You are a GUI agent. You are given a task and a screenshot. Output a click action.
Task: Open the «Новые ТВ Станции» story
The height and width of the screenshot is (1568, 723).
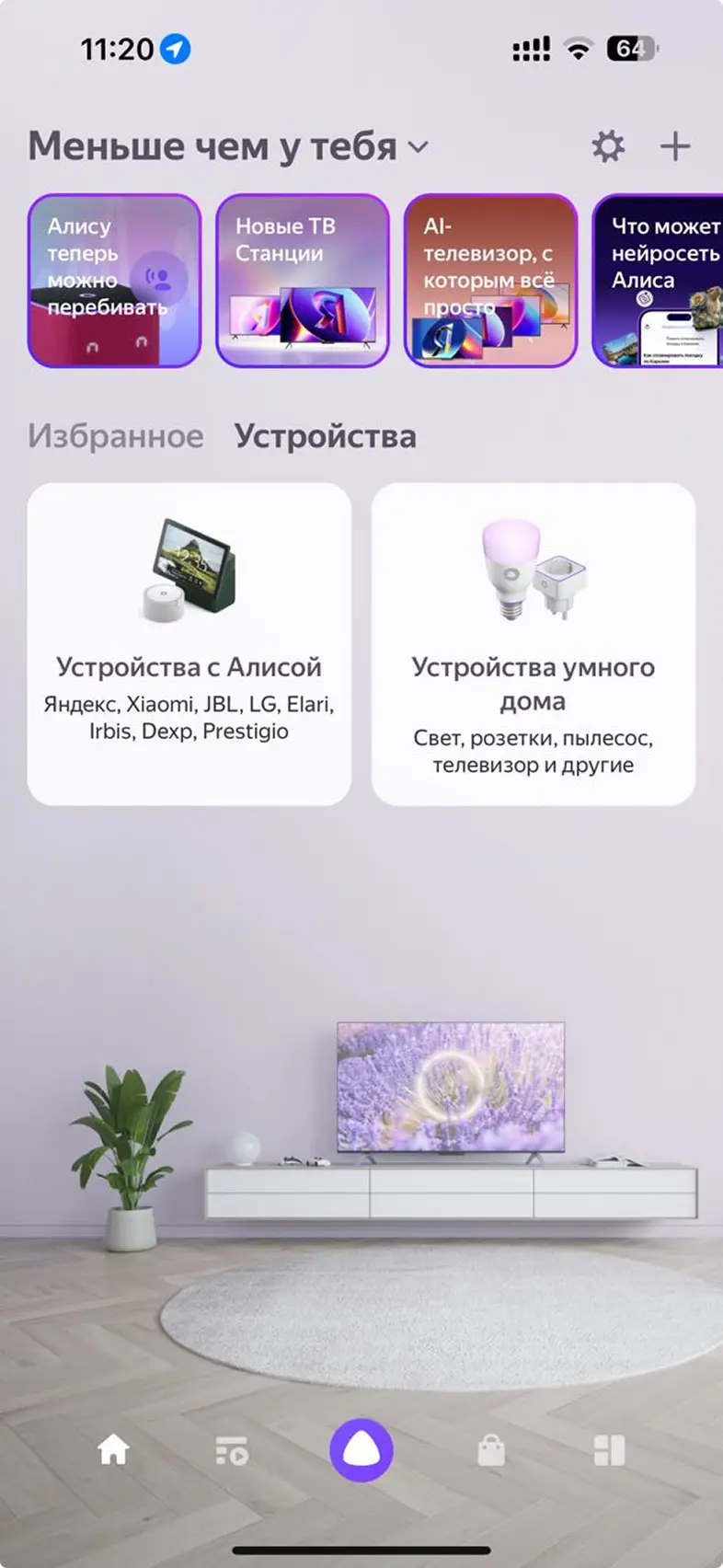(x=303, y=281)
